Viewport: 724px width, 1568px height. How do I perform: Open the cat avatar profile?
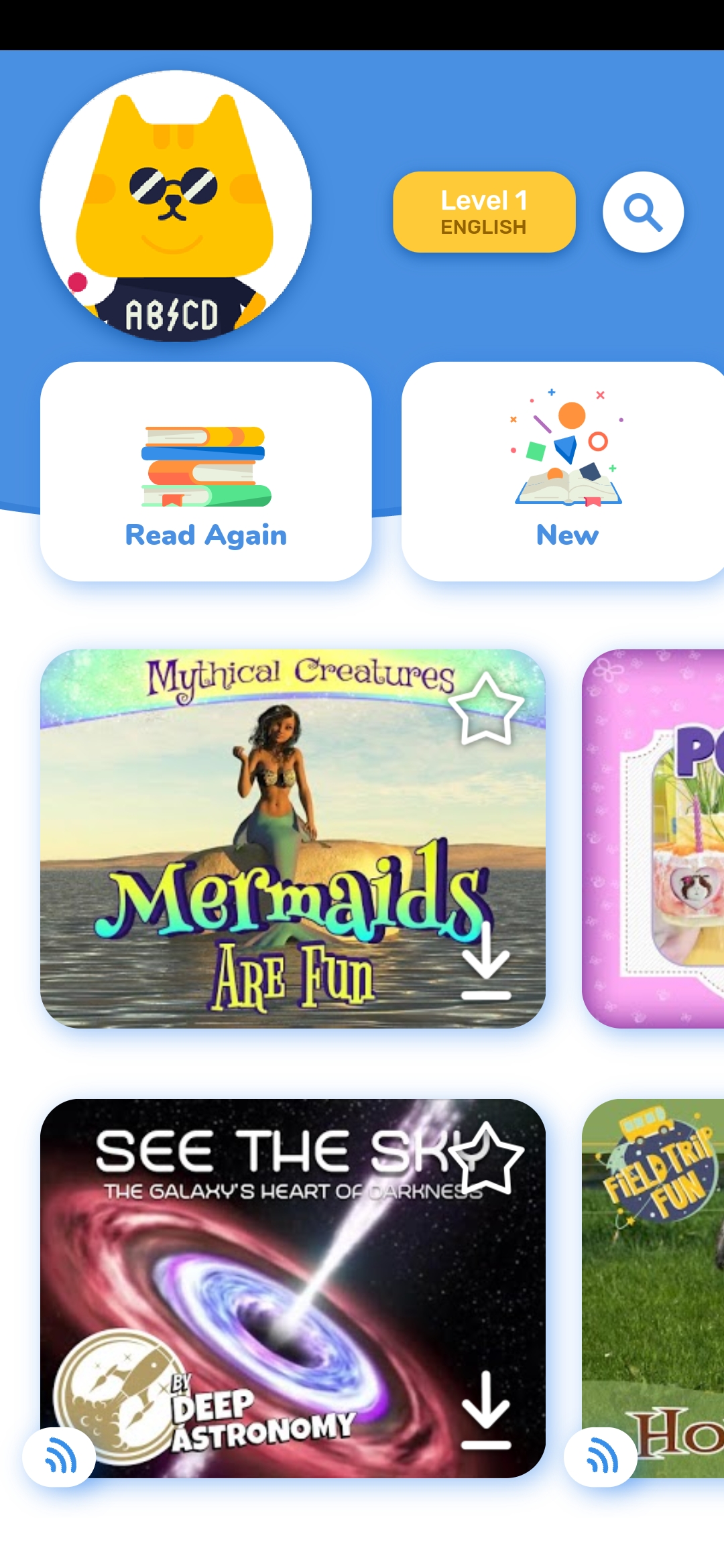click(x=176, y=206)
